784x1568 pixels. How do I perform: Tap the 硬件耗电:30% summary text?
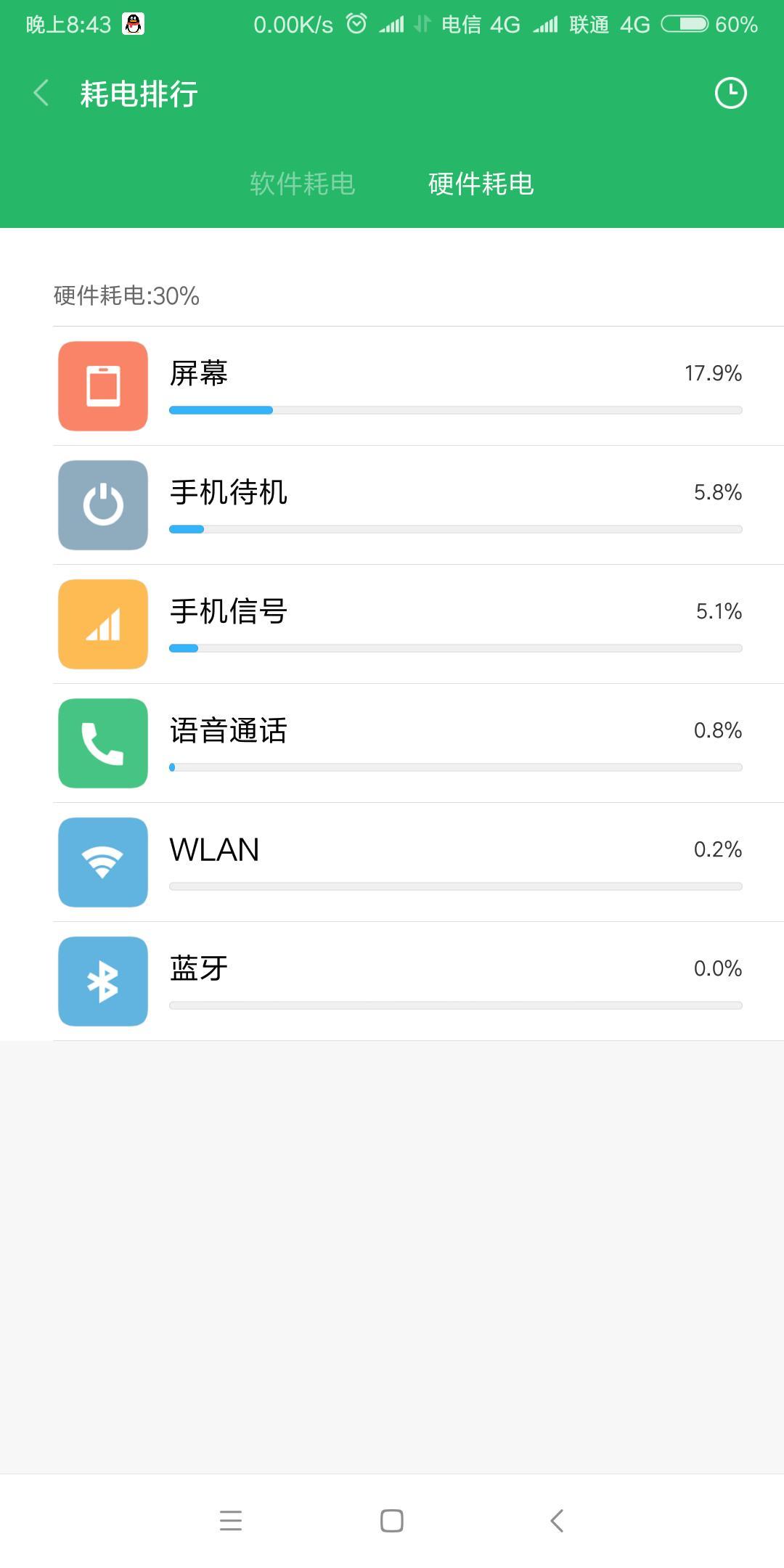coord(123,295)
